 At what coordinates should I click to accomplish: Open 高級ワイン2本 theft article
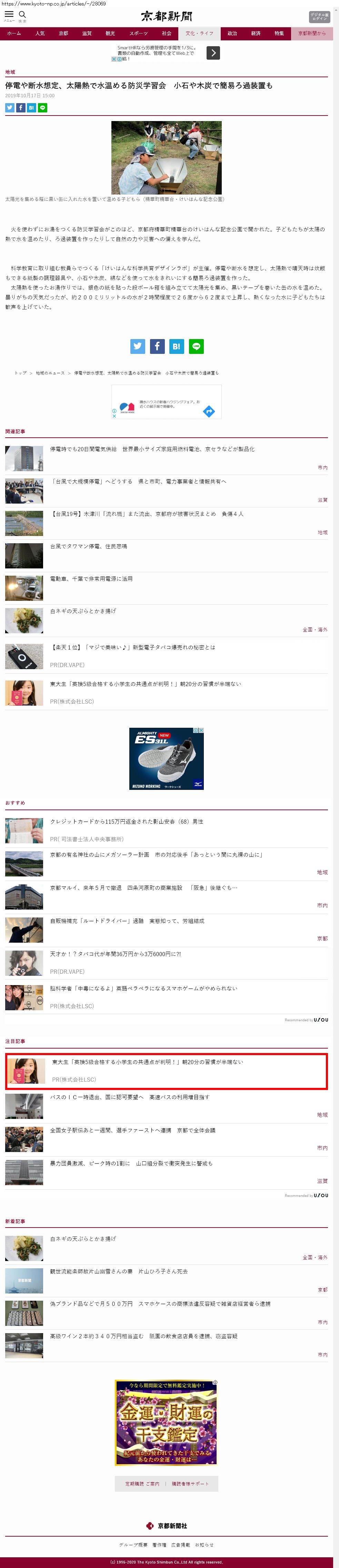pos(143,1336)
